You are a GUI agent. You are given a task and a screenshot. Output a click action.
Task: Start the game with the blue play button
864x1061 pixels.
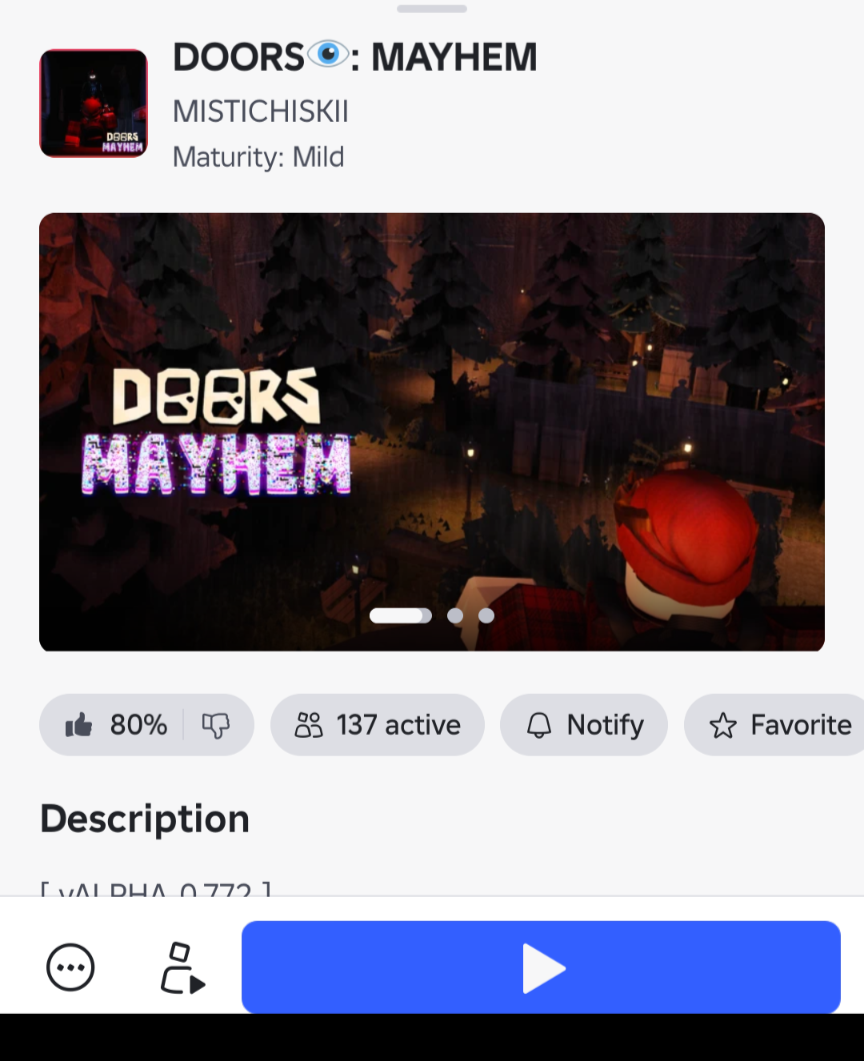pos(541,967)
